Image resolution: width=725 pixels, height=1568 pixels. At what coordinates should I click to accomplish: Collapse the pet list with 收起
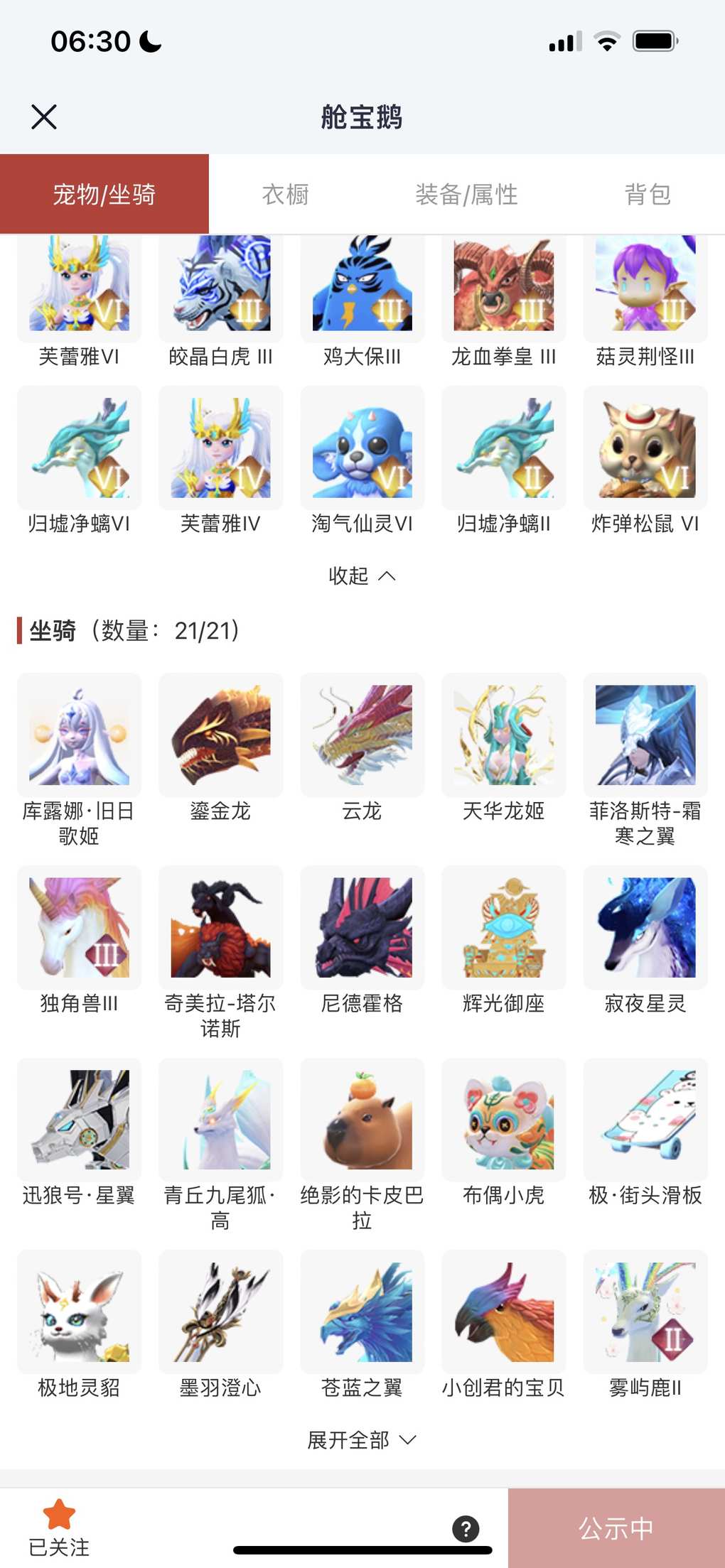[x=362, y=575]
